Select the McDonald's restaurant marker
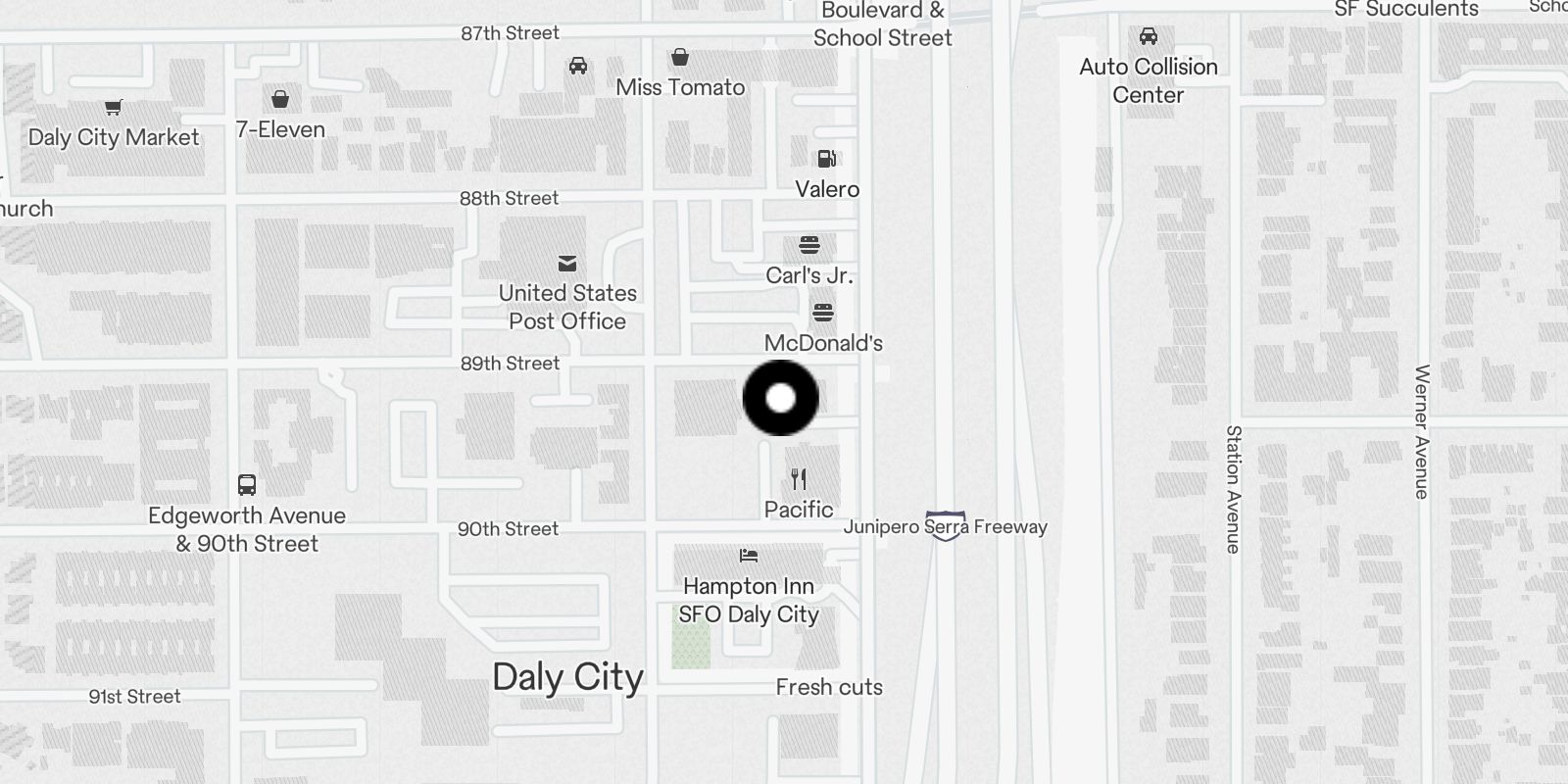1568x784 pixels. (x=823, y=314)
